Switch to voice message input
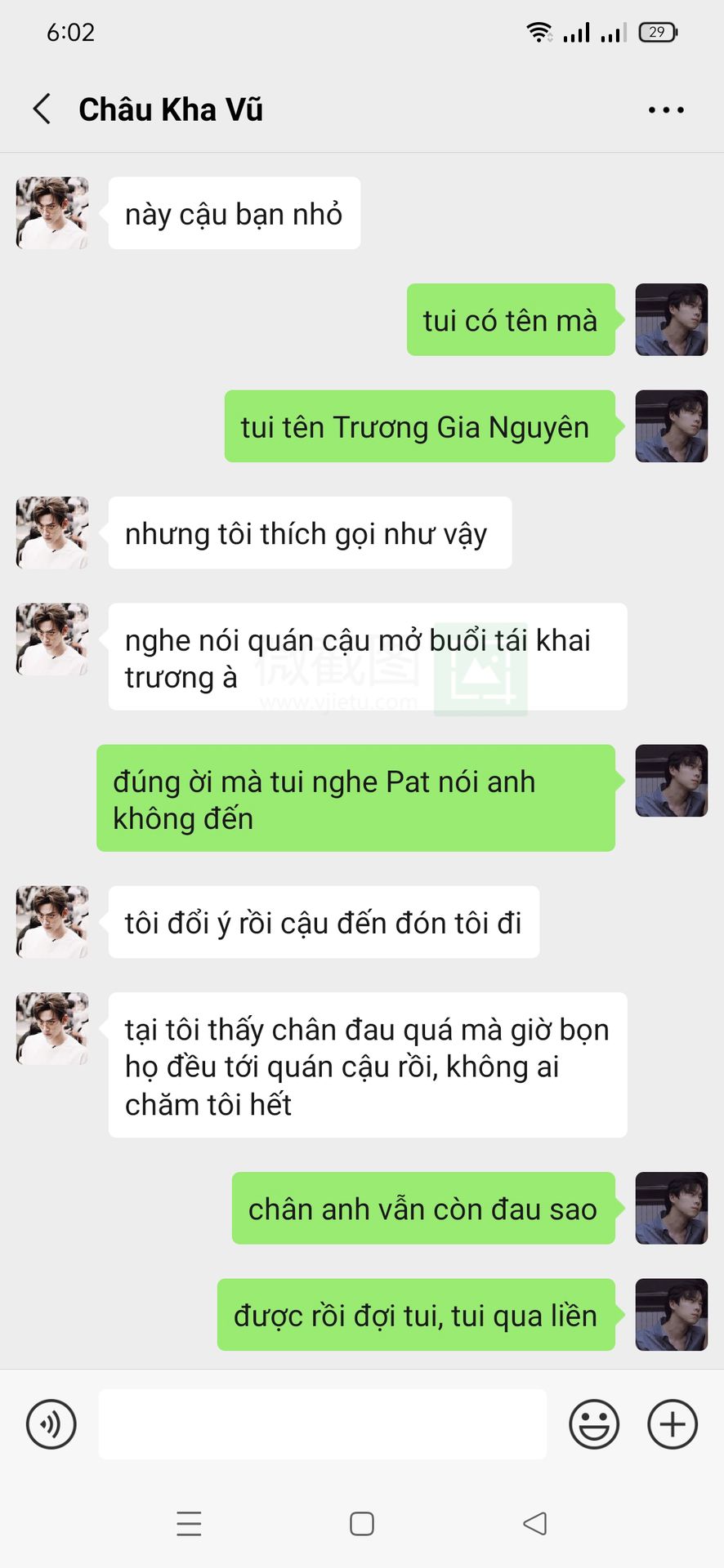The height and width of the screenshot is (1568, 724). 51,1424
